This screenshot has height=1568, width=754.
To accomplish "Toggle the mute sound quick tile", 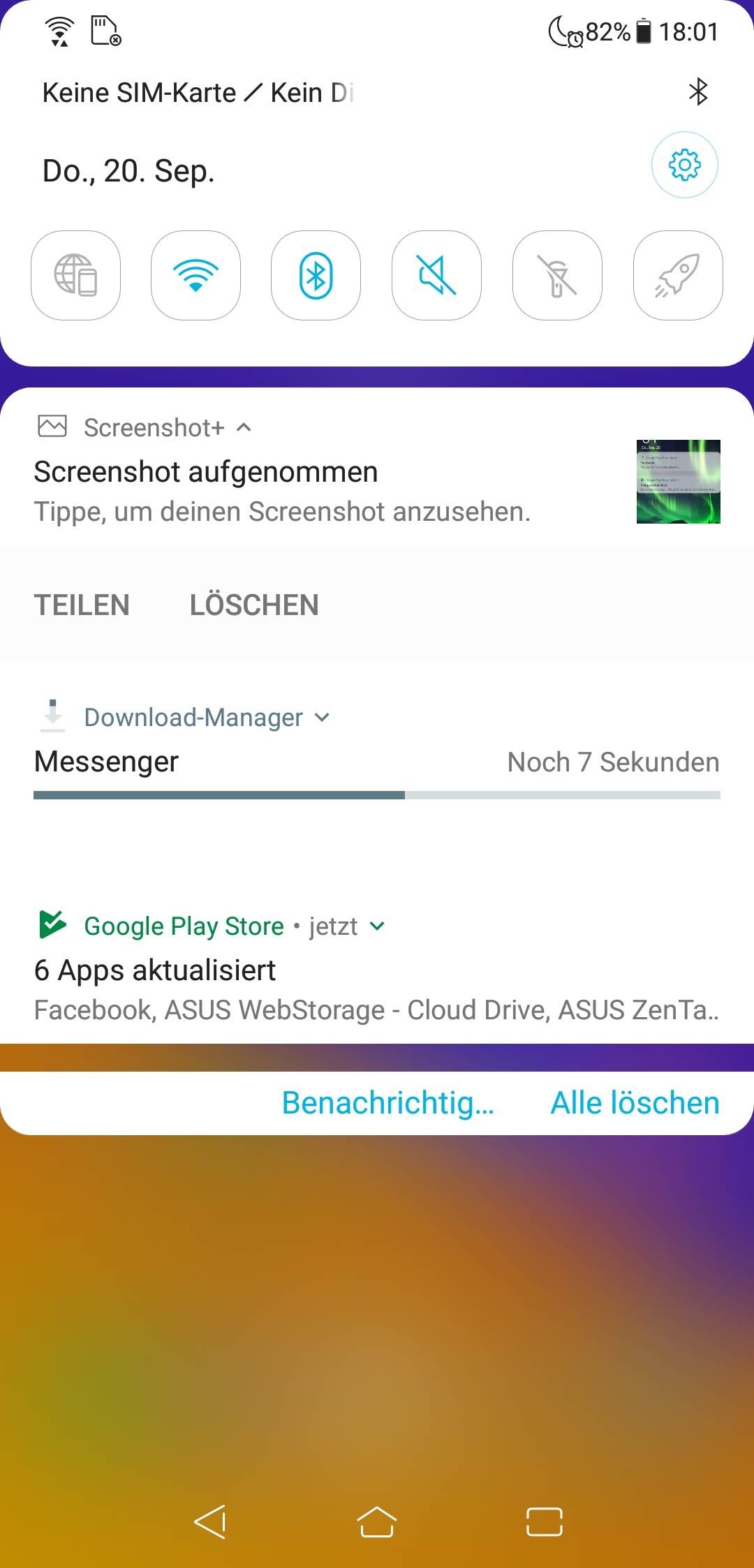I will coord(436,275).
